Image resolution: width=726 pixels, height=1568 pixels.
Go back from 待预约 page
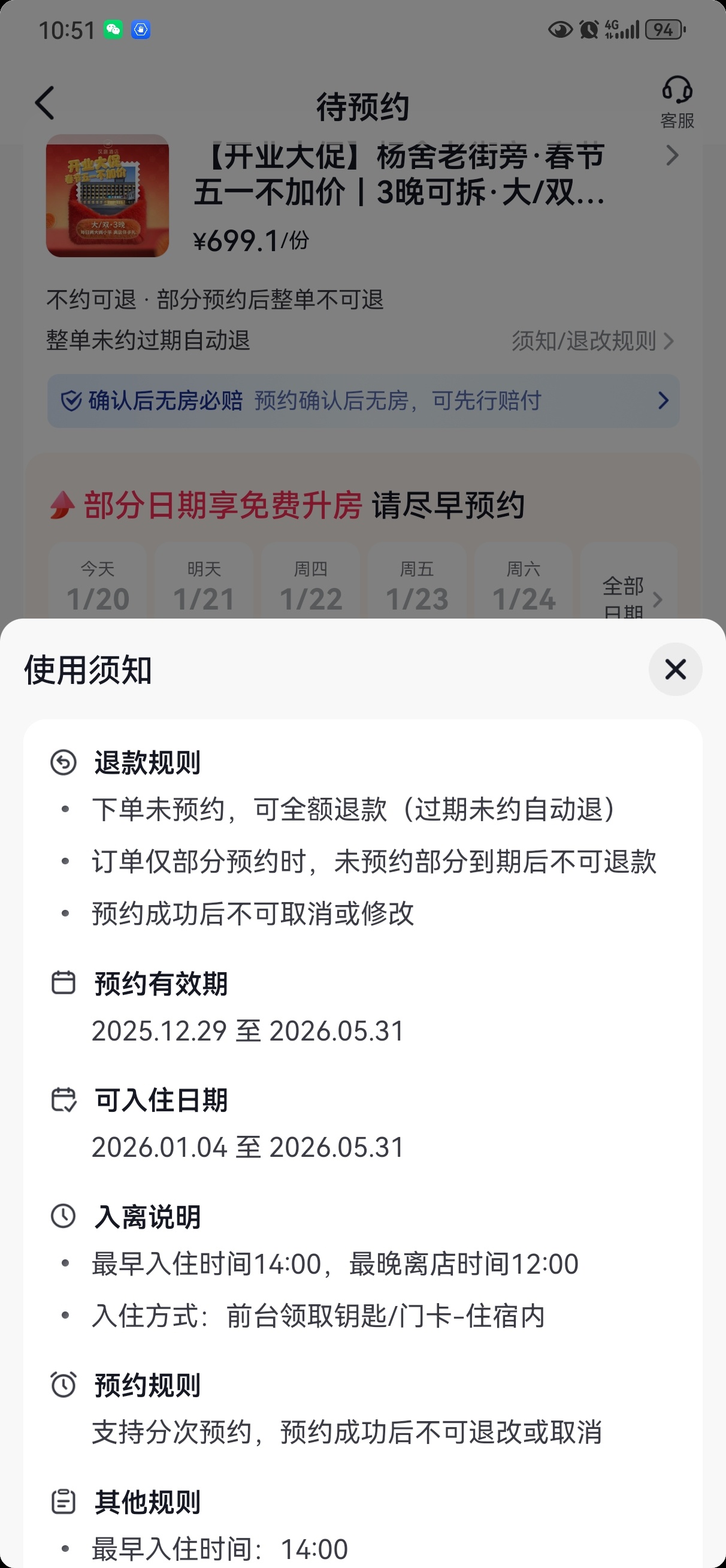(x=45, y=104)
